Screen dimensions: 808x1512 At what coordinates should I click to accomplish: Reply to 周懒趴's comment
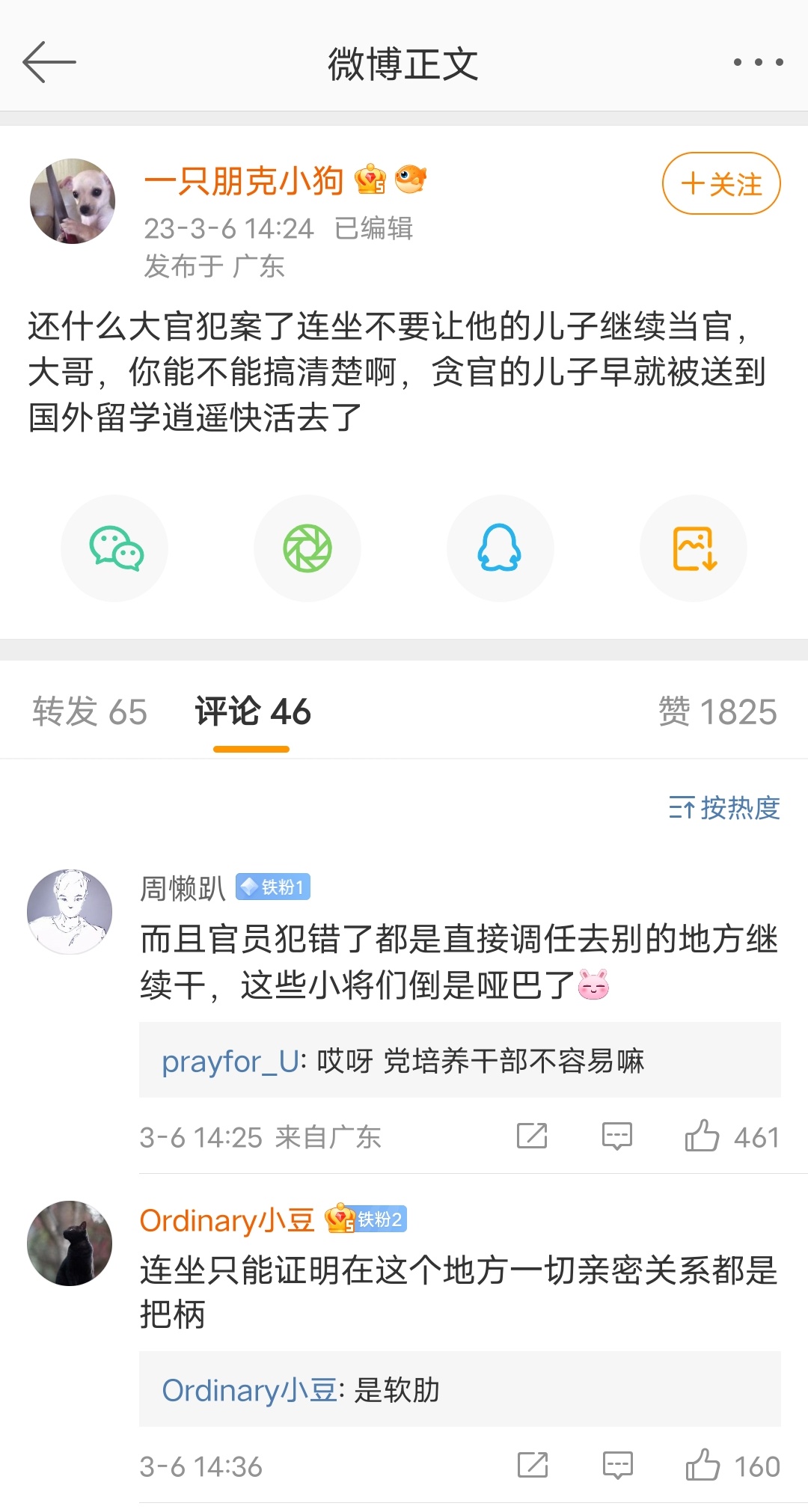pyautogui.click(x=617, y=1136)
